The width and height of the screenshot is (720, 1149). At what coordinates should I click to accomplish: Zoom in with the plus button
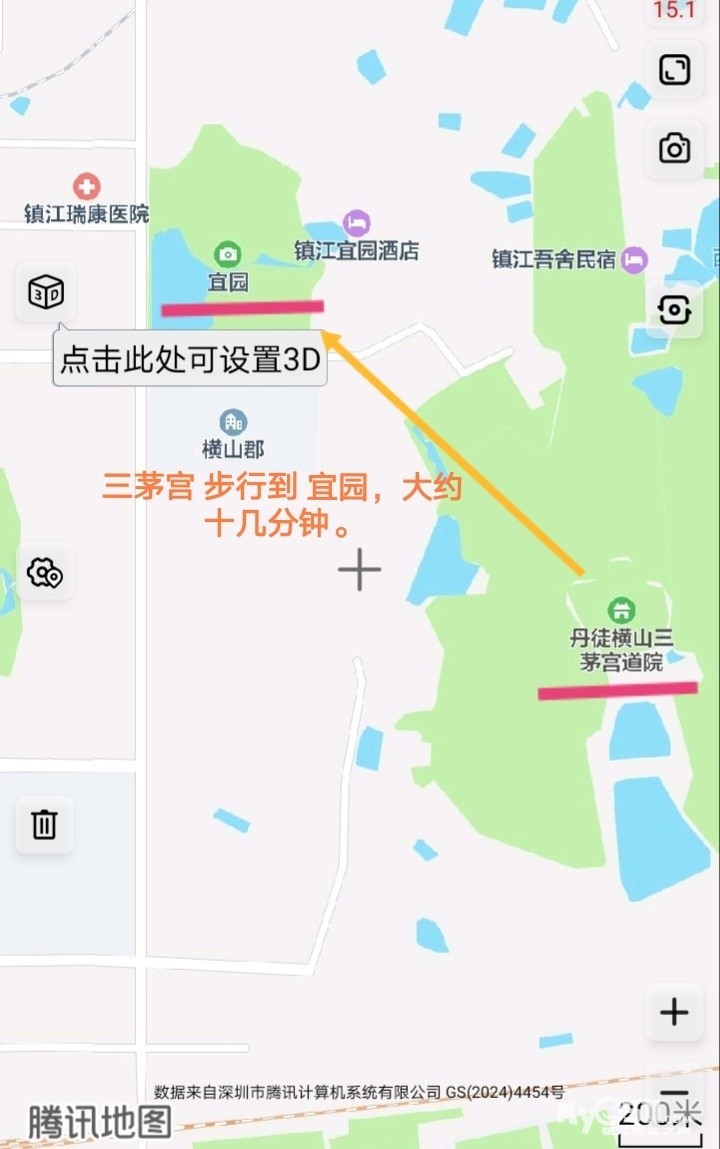674,1012
